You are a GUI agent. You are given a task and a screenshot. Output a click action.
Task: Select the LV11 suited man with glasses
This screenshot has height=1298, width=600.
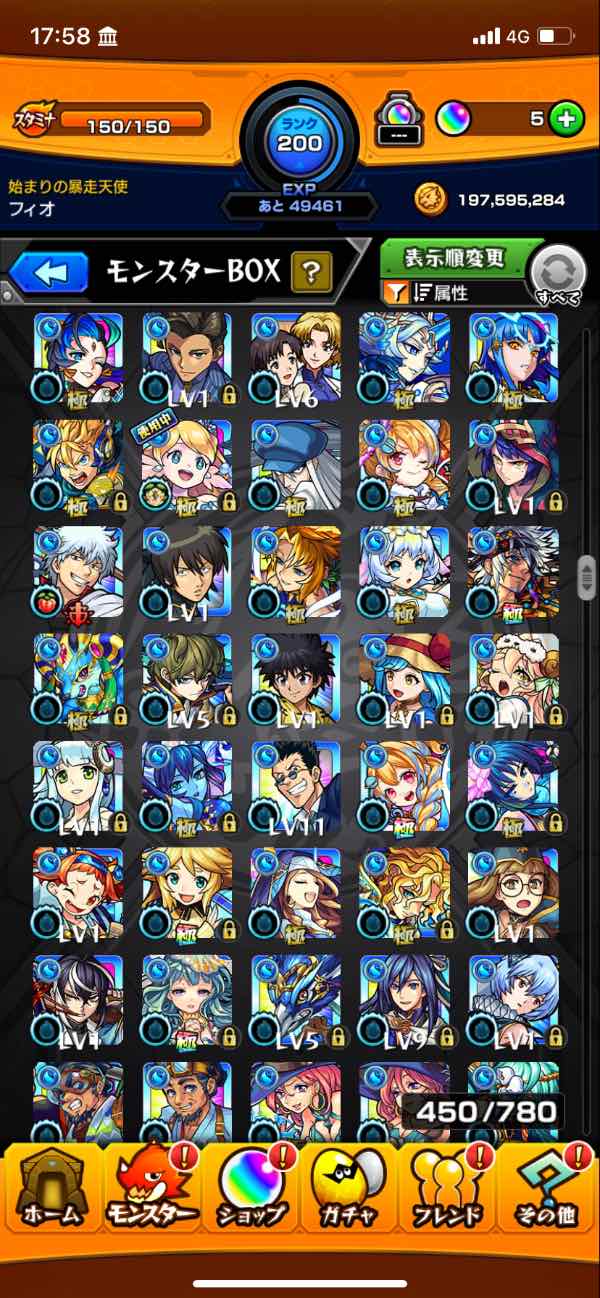[x=296, y=786]
